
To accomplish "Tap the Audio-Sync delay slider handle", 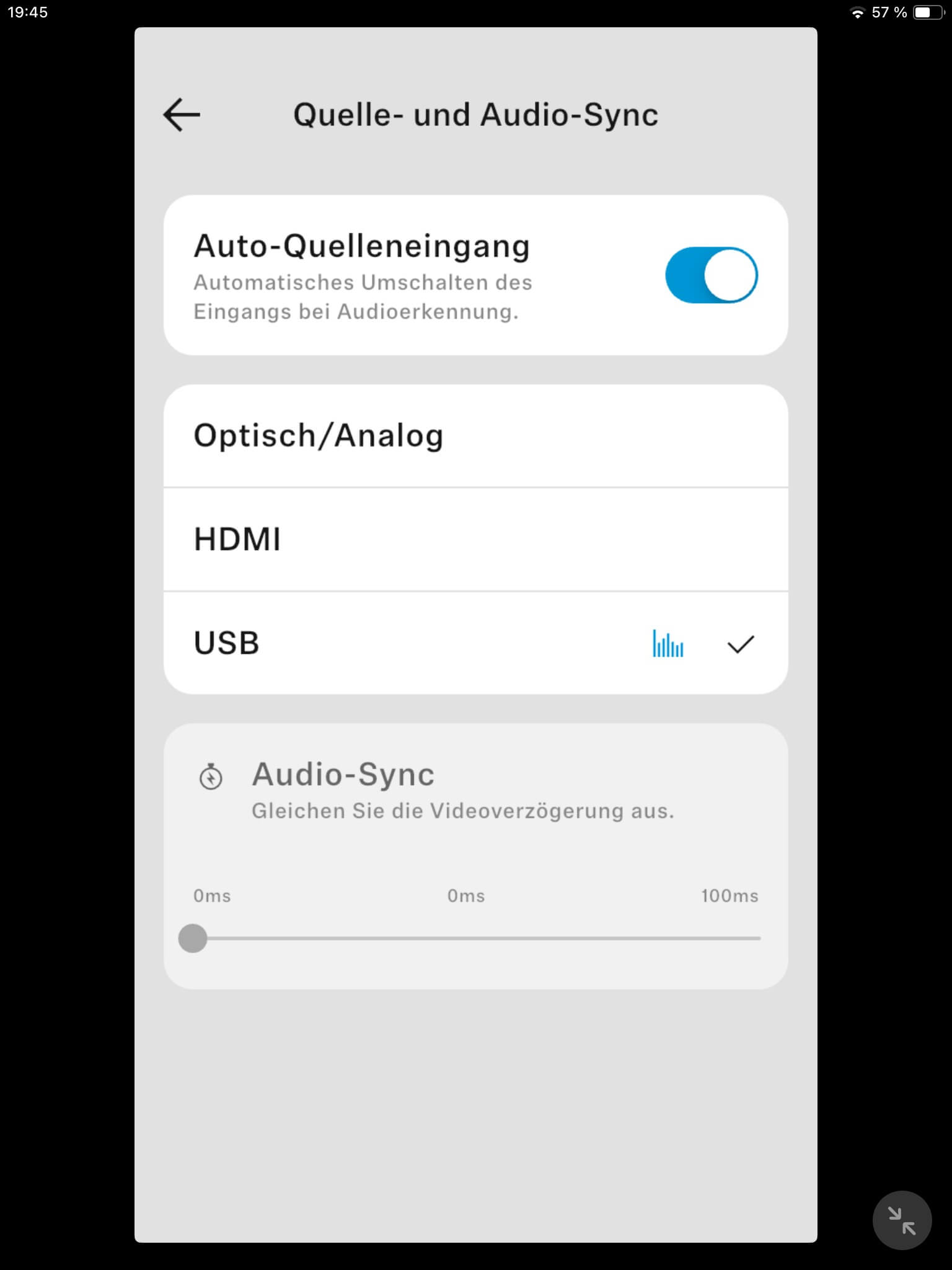I will (193, 938).
